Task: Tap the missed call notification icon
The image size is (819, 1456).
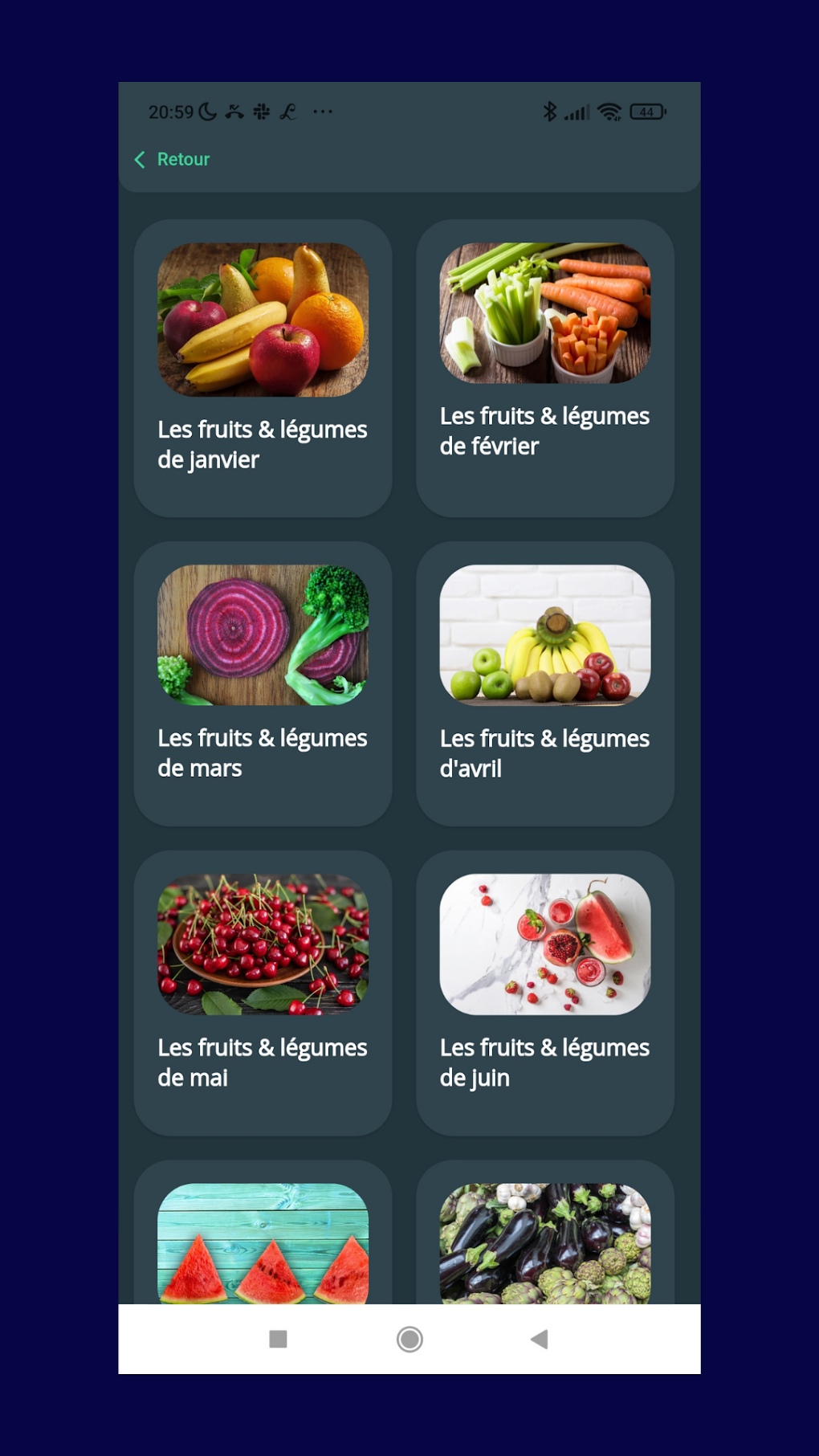Action: coord(234,111)
